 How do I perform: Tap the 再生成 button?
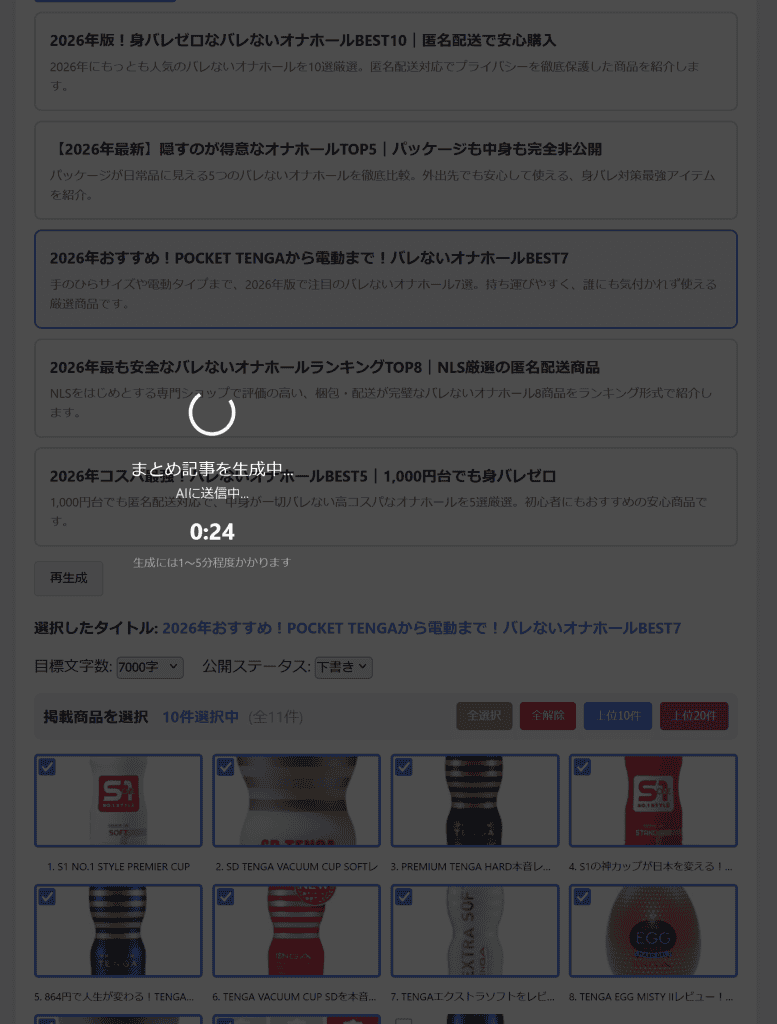click(69, 578)
